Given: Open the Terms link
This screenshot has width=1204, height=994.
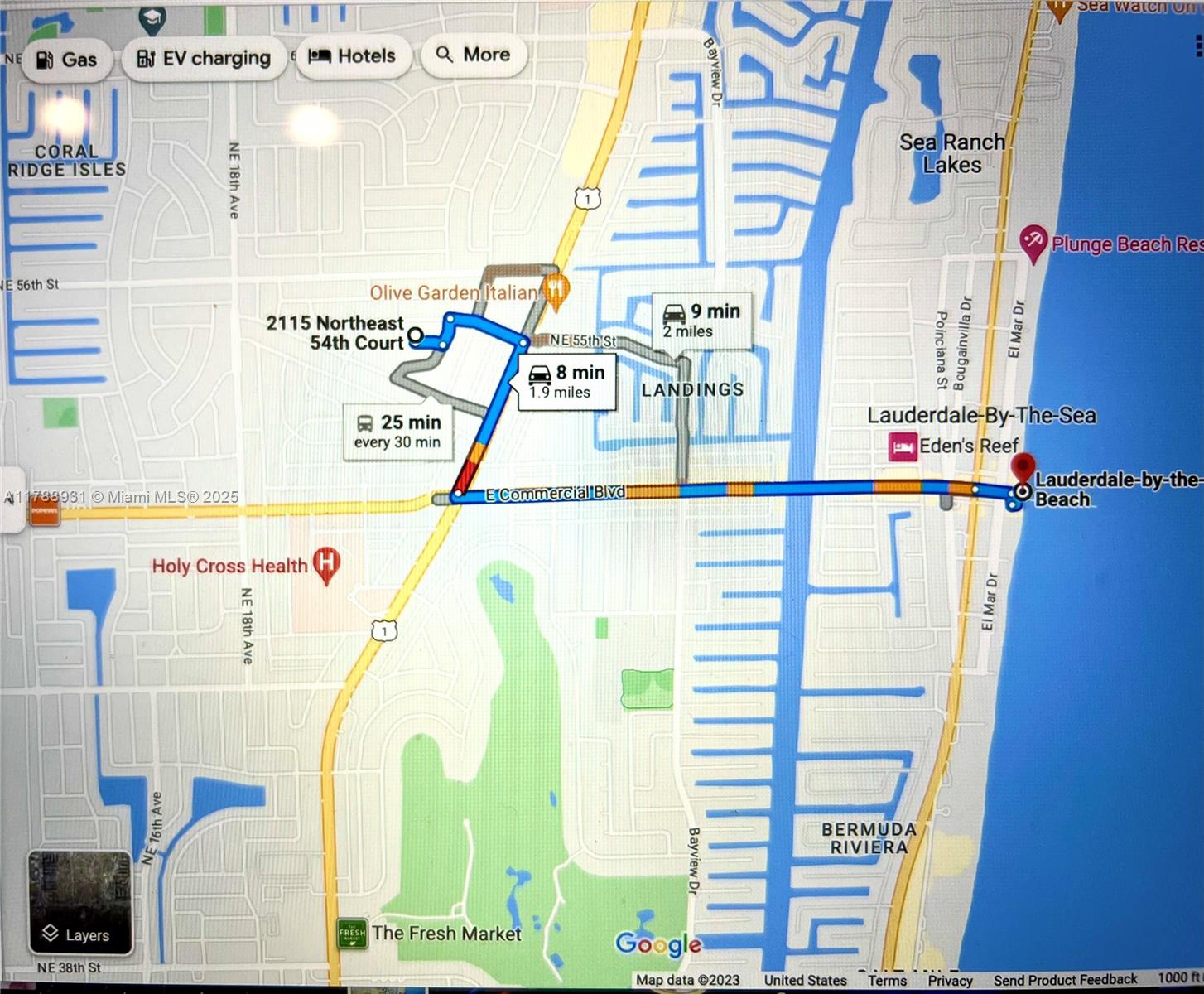Looking at the screenshot, I should (x=887, y=980).
